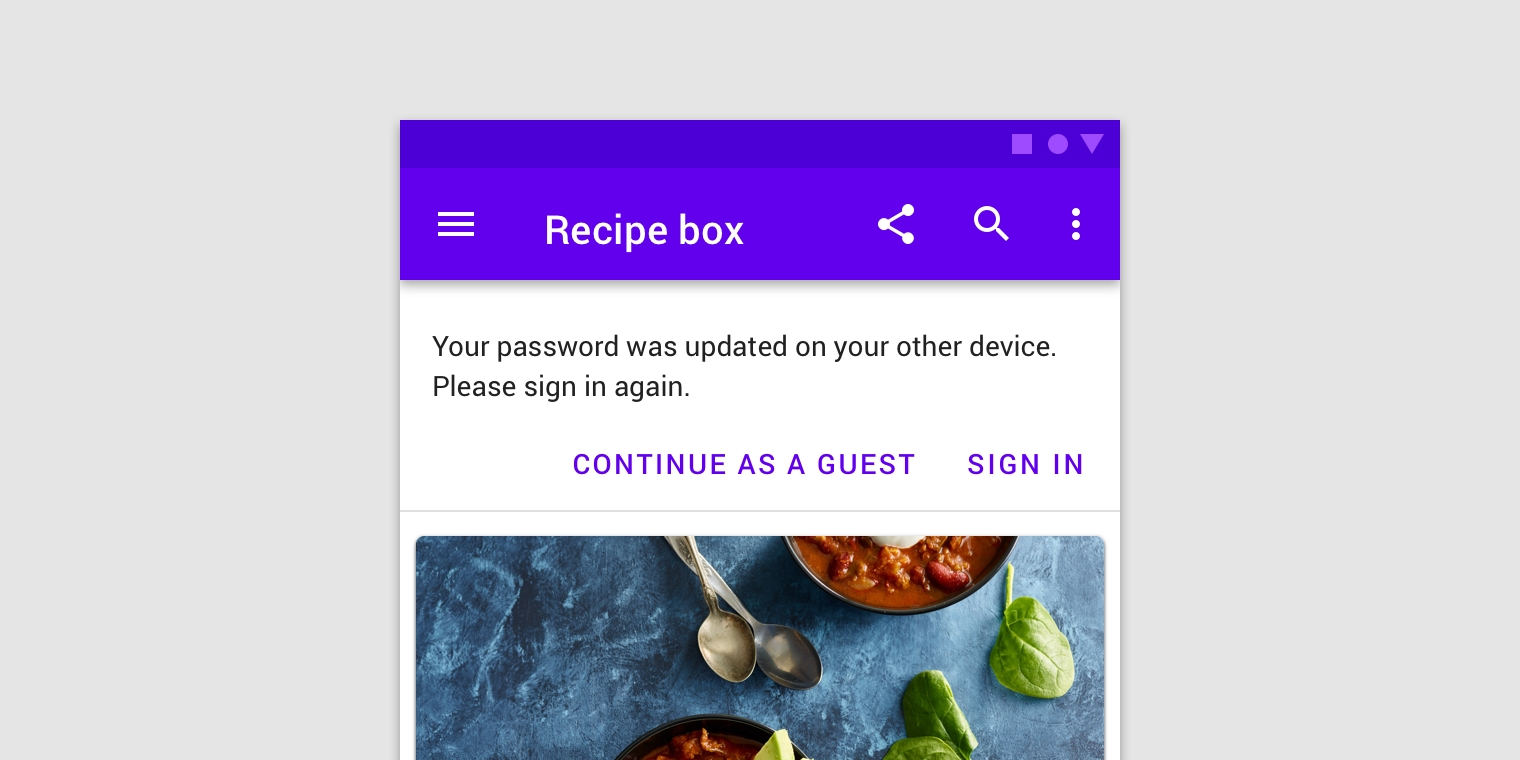Screen dimensions: 1520x760
Task: Share from the Recipe box toolbar
Action: (896, 225)
